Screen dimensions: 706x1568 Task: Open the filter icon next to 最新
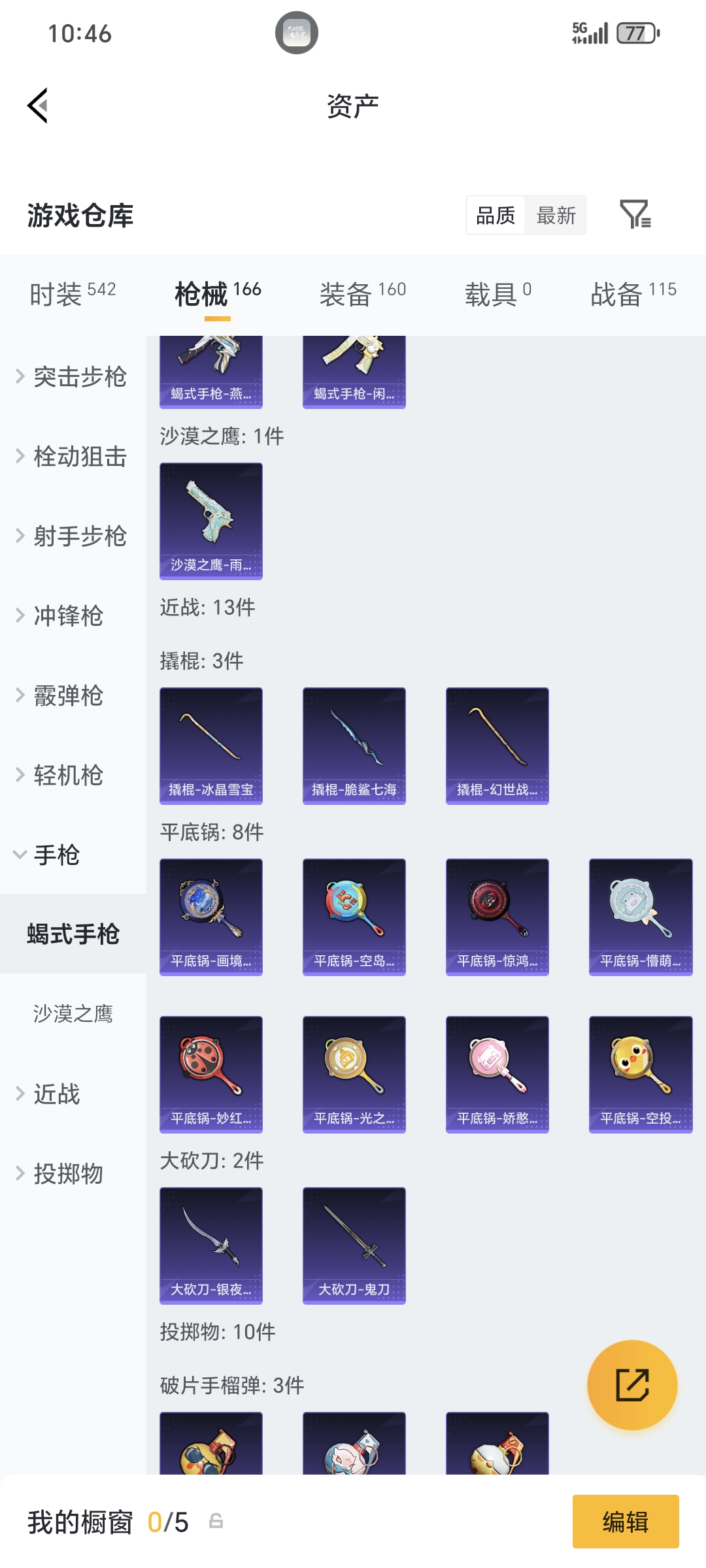[635, 214]
